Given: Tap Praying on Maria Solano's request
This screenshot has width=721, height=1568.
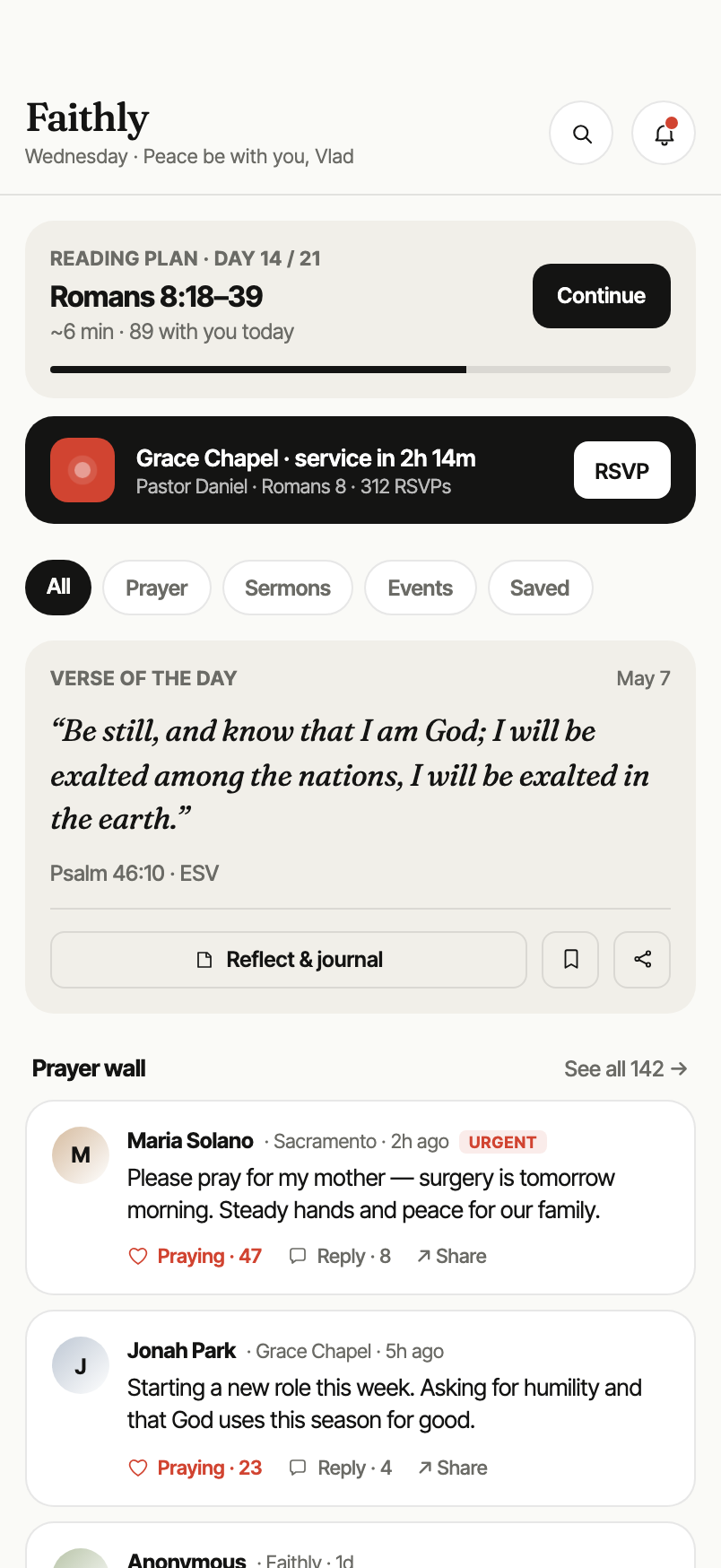Looking at the screenshot, I should (x=195, y=1256).
